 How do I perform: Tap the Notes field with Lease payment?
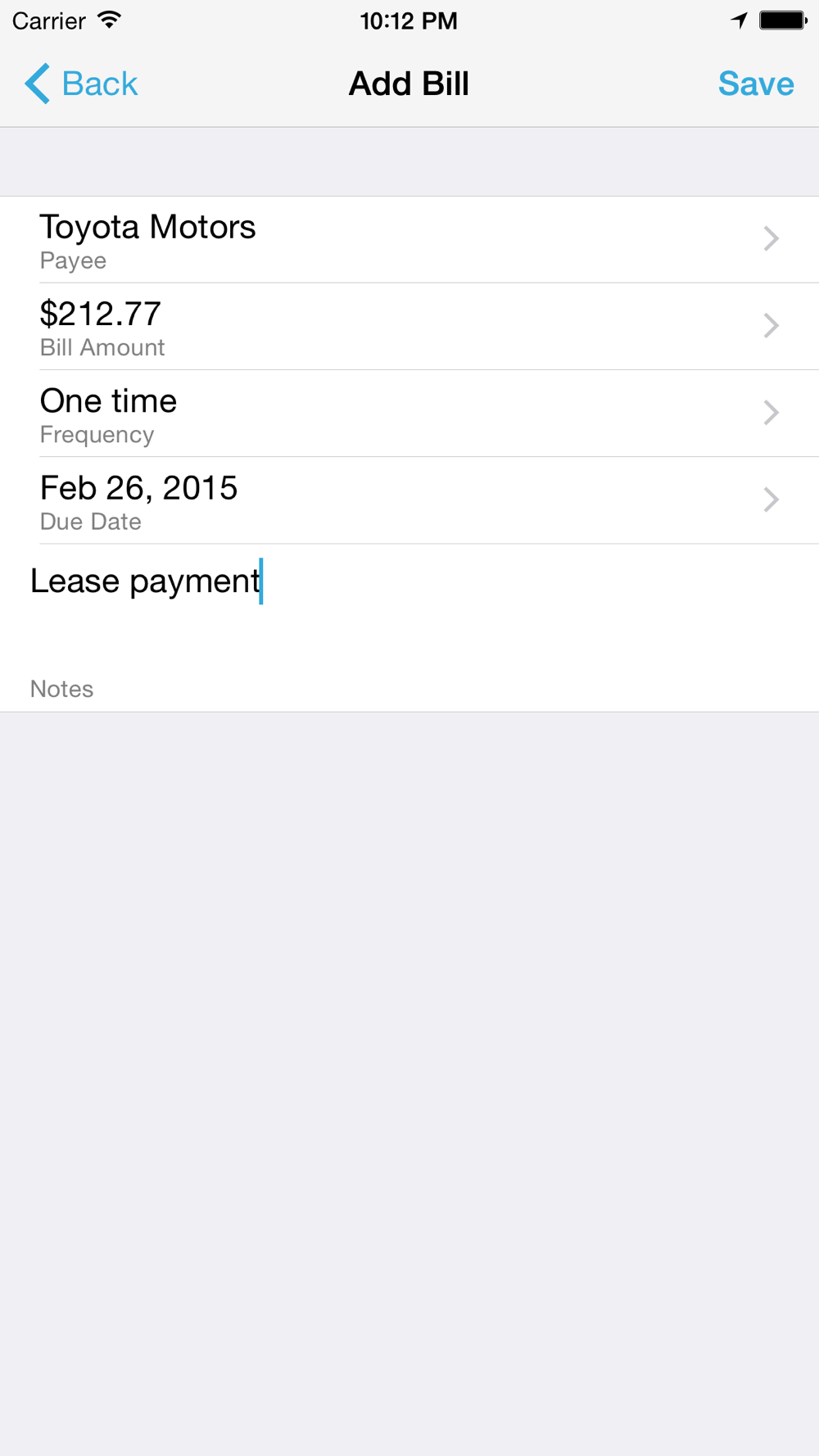pyautogui.click(x=409, y=628)
